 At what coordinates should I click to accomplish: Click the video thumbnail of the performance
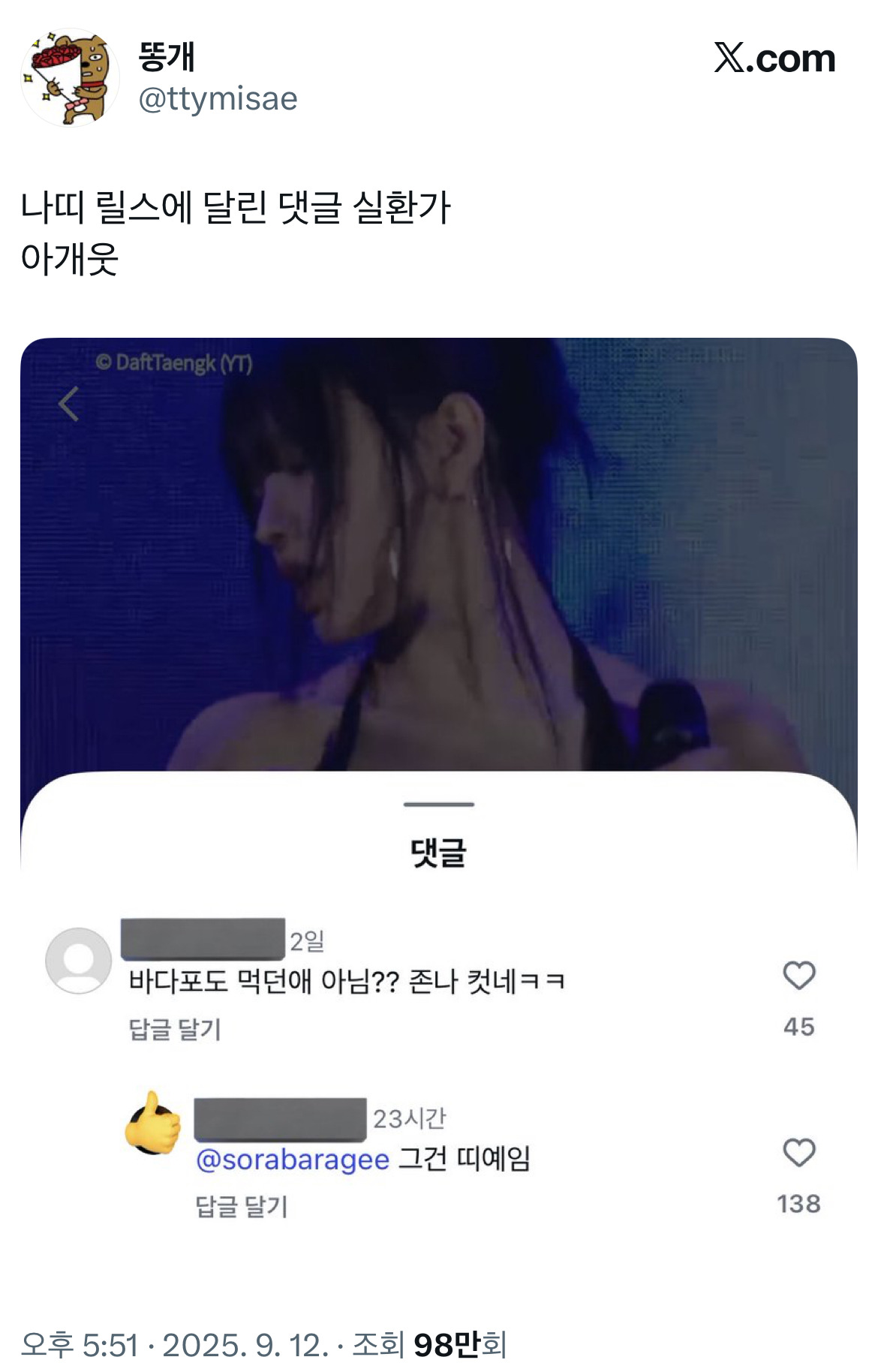tap(439, 563)
